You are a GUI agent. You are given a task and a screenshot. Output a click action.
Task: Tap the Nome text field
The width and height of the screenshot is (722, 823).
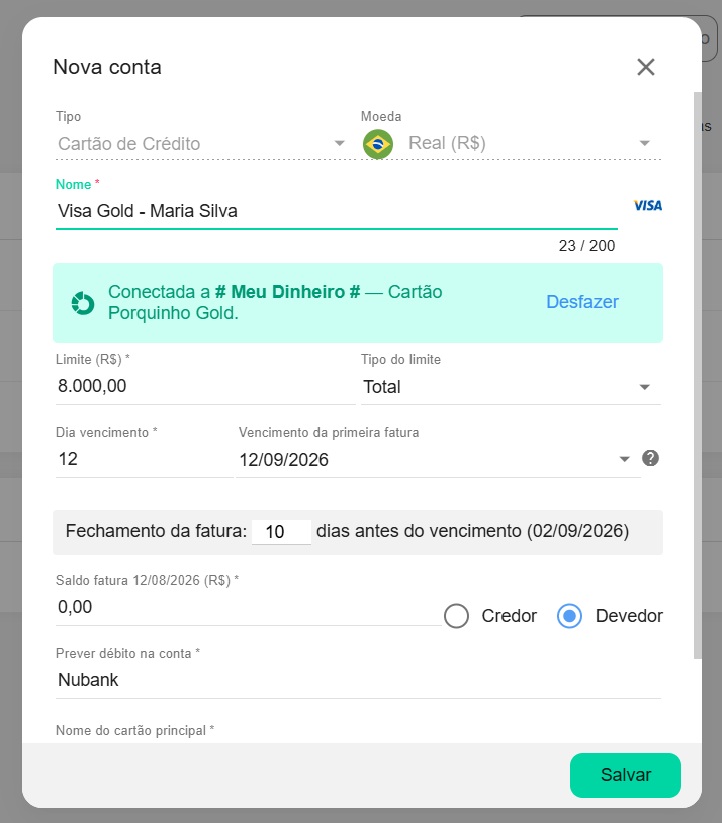point(336,211)
